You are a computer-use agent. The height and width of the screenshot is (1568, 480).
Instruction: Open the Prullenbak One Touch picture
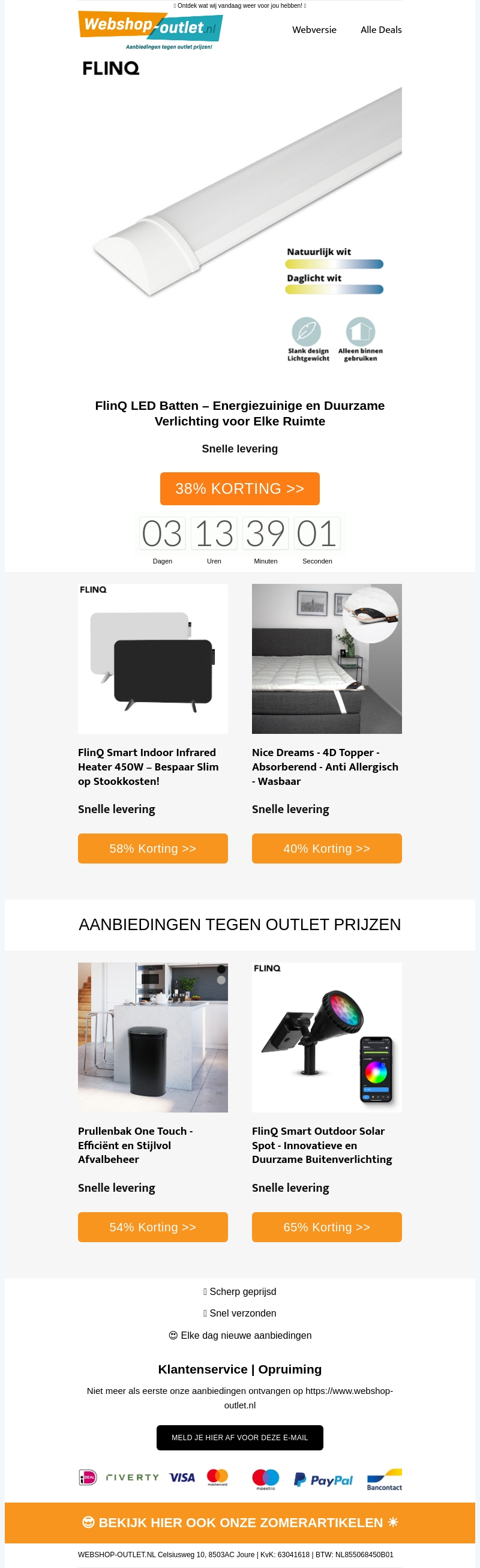point(152,1037)
